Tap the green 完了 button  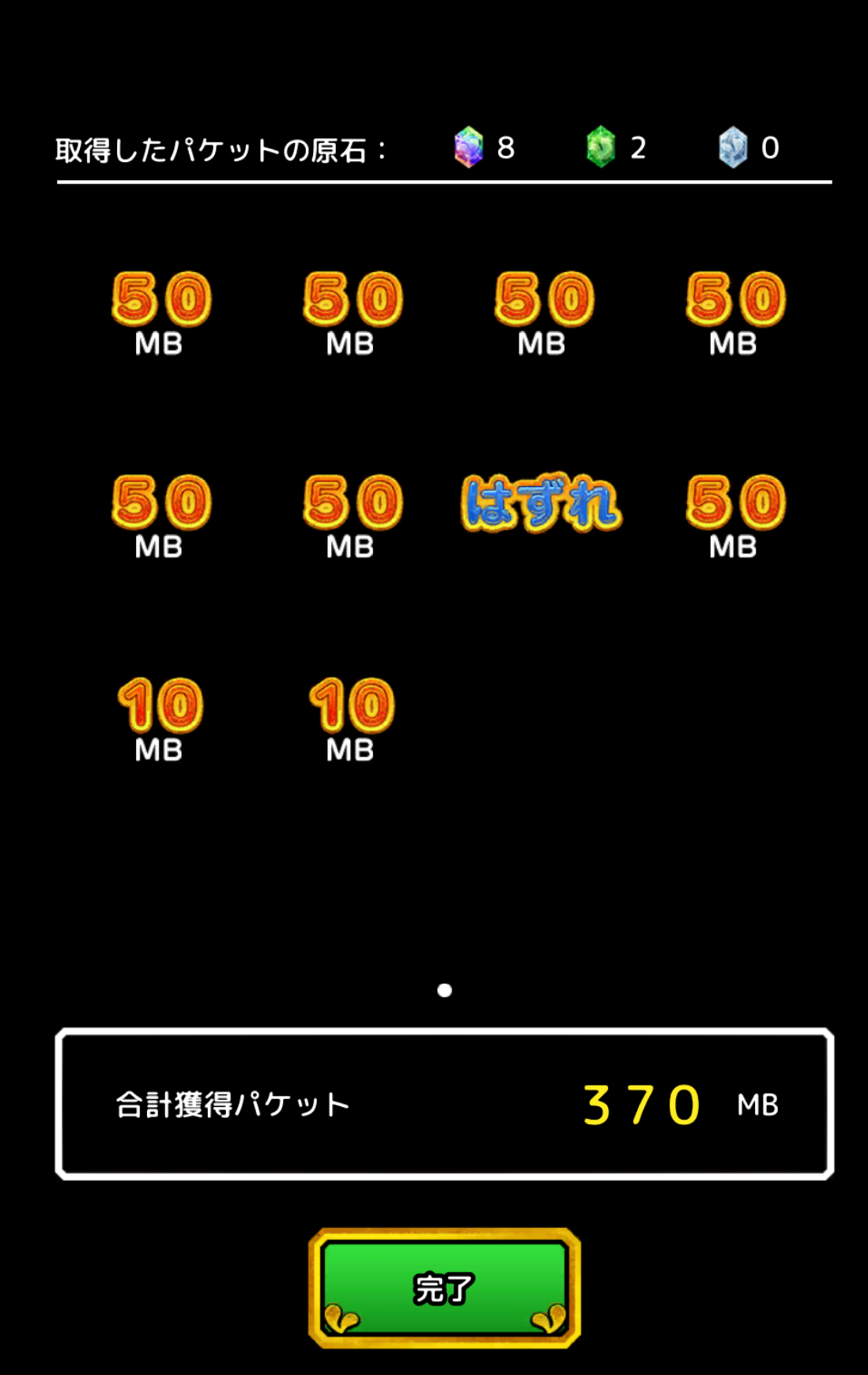tap(444, 1288)
